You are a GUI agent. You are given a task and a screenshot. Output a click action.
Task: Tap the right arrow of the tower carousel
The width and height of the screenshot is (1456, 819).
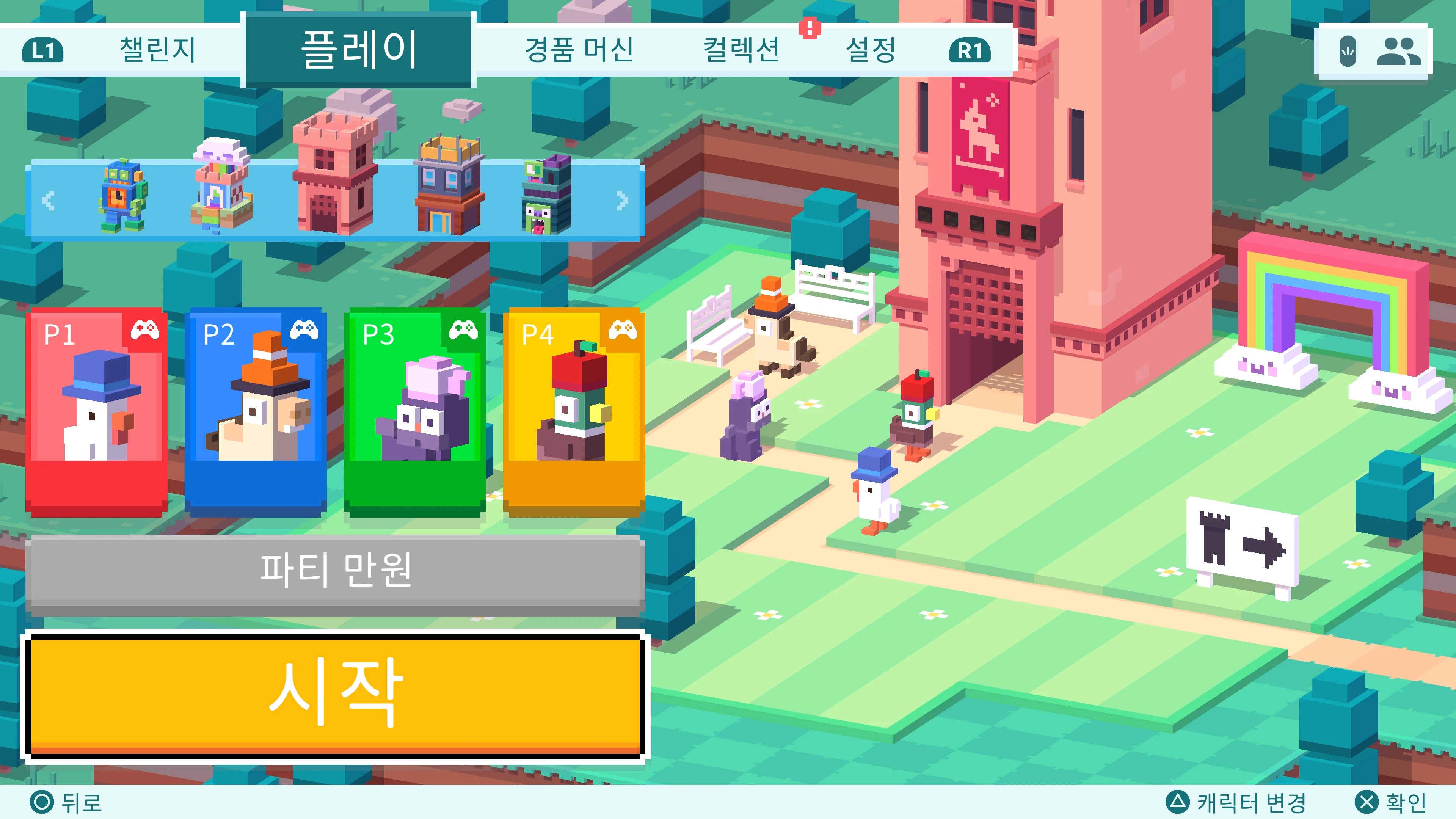(x=622, y=200)
